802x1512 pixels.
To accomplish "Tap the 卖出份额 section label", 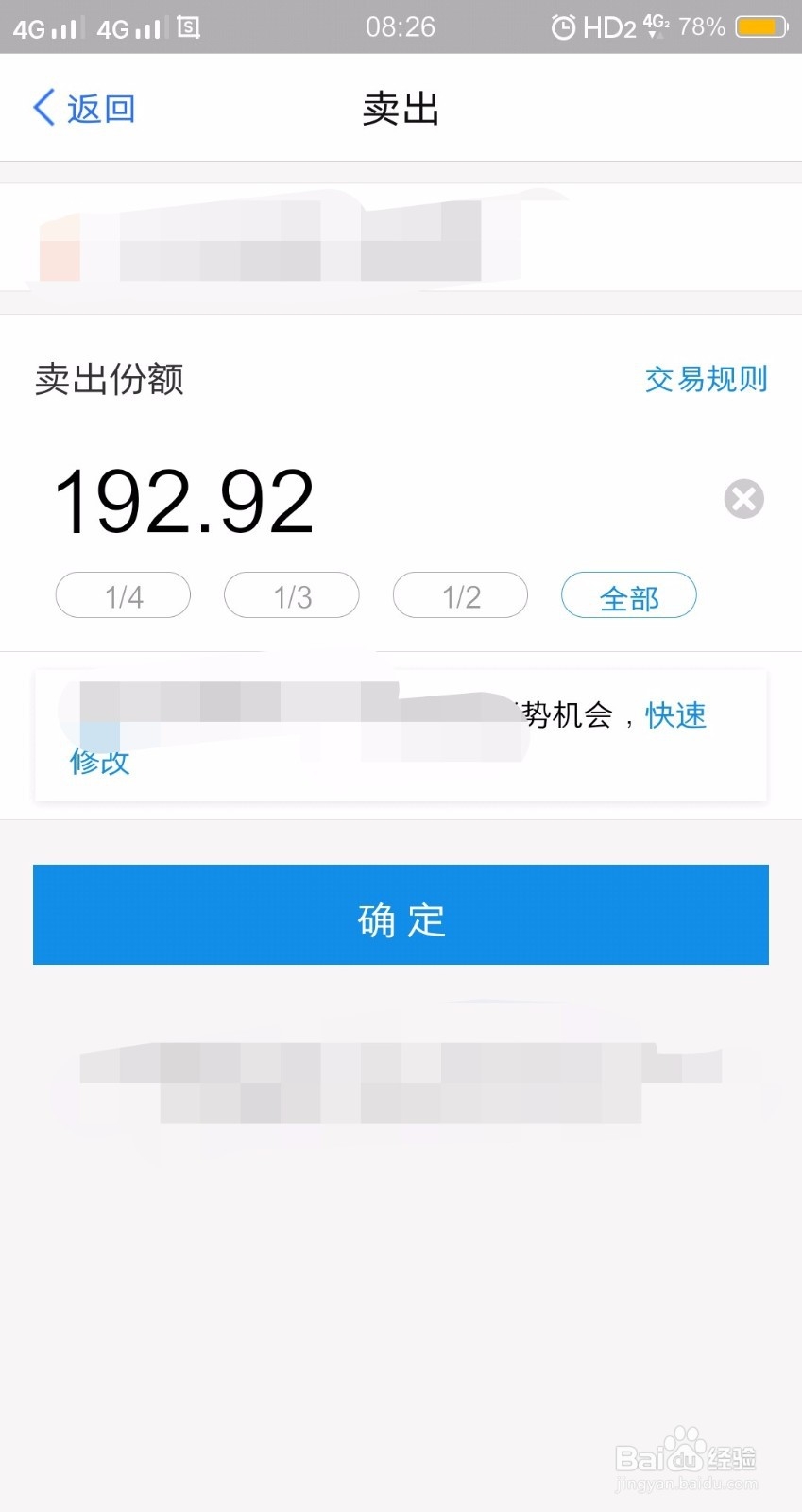I will 107,379.
